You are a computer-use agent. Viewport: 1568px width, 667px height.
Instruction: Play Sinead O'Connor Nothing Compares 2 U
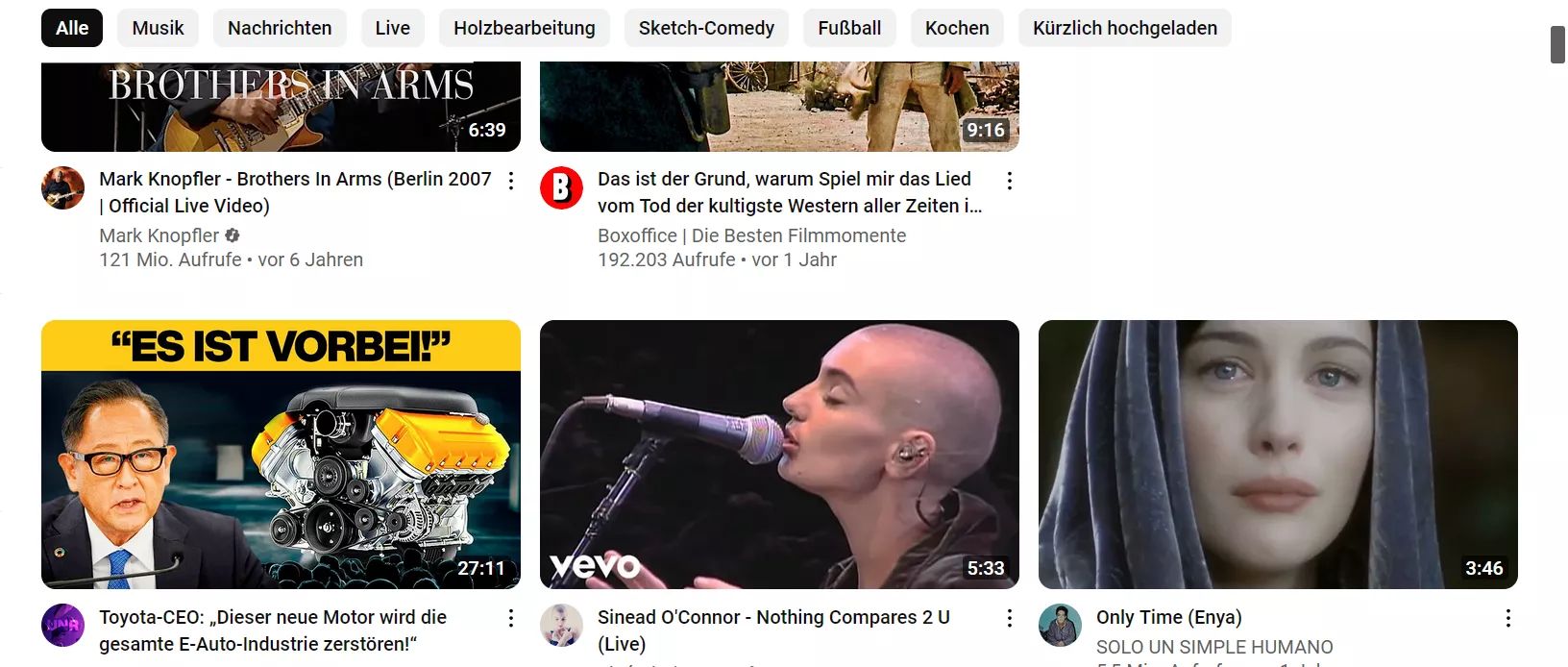point(779,454)
